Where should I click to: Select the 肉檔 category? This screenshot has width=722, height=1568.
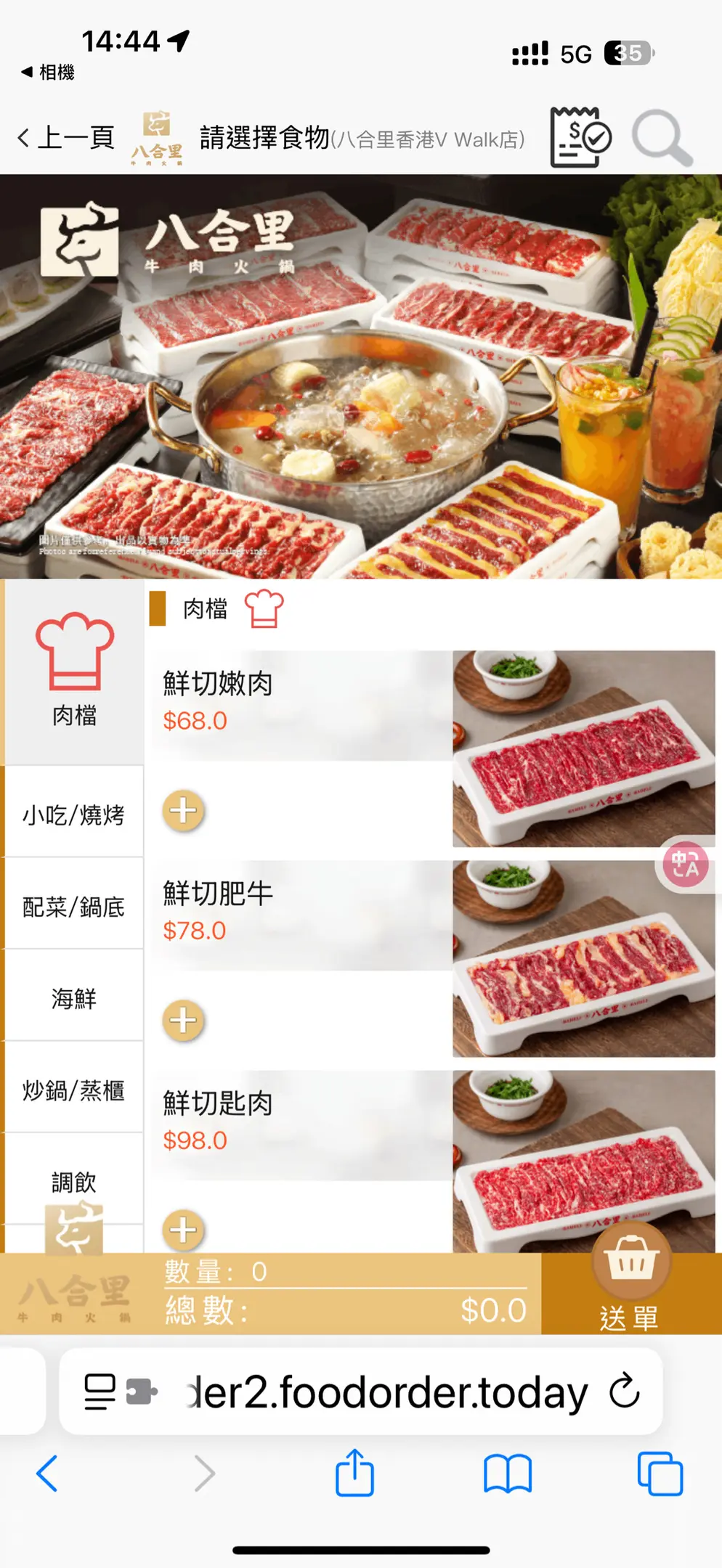(74, 671)
